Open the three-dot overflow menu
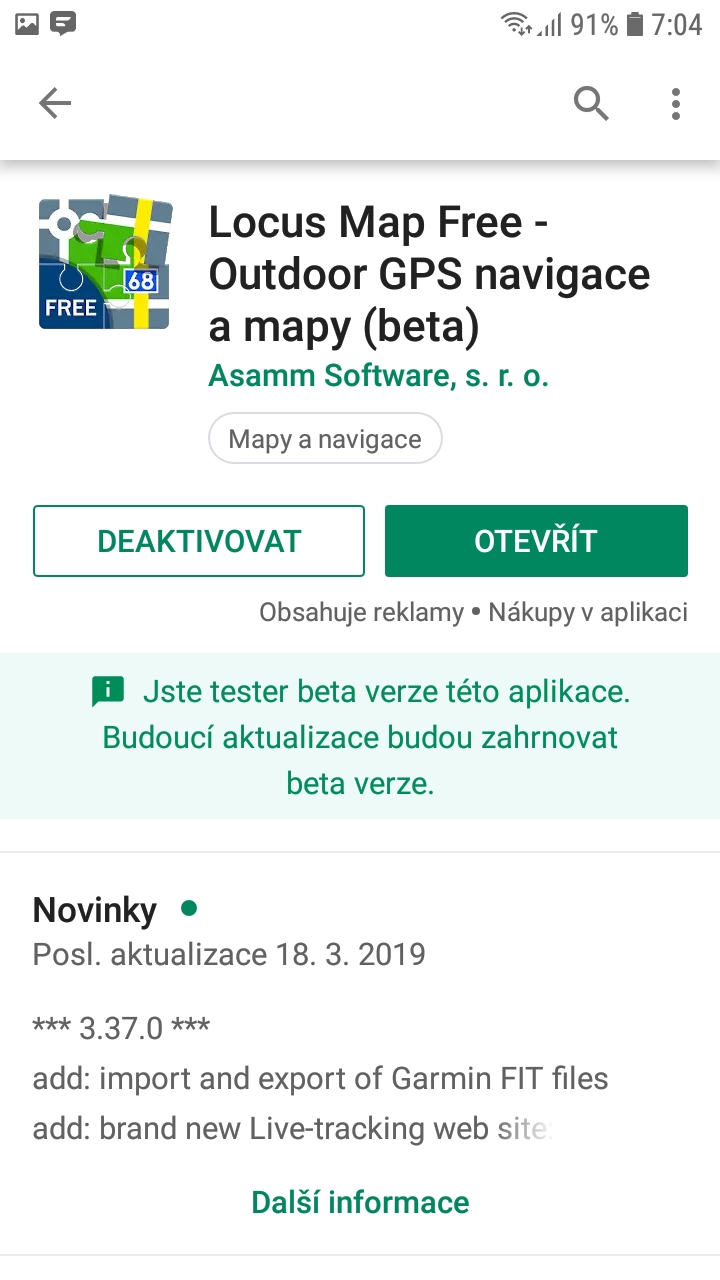 click(676, 103)
